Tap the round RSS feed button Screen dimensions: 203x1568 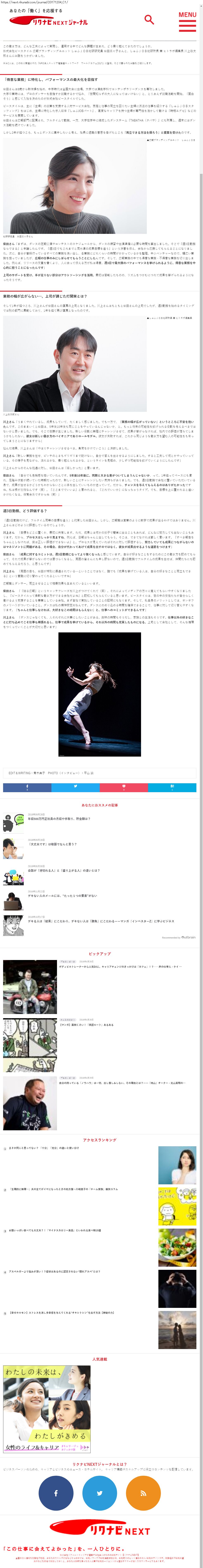(x=144, y=1492)
